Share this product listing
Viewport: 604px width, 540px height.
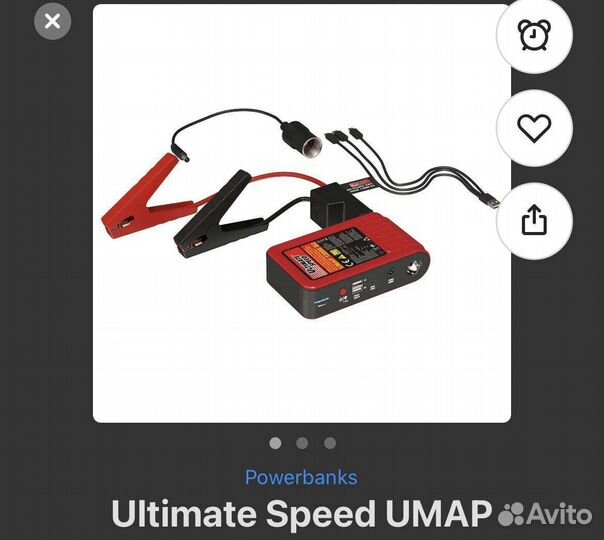click(x=535, y=220)
